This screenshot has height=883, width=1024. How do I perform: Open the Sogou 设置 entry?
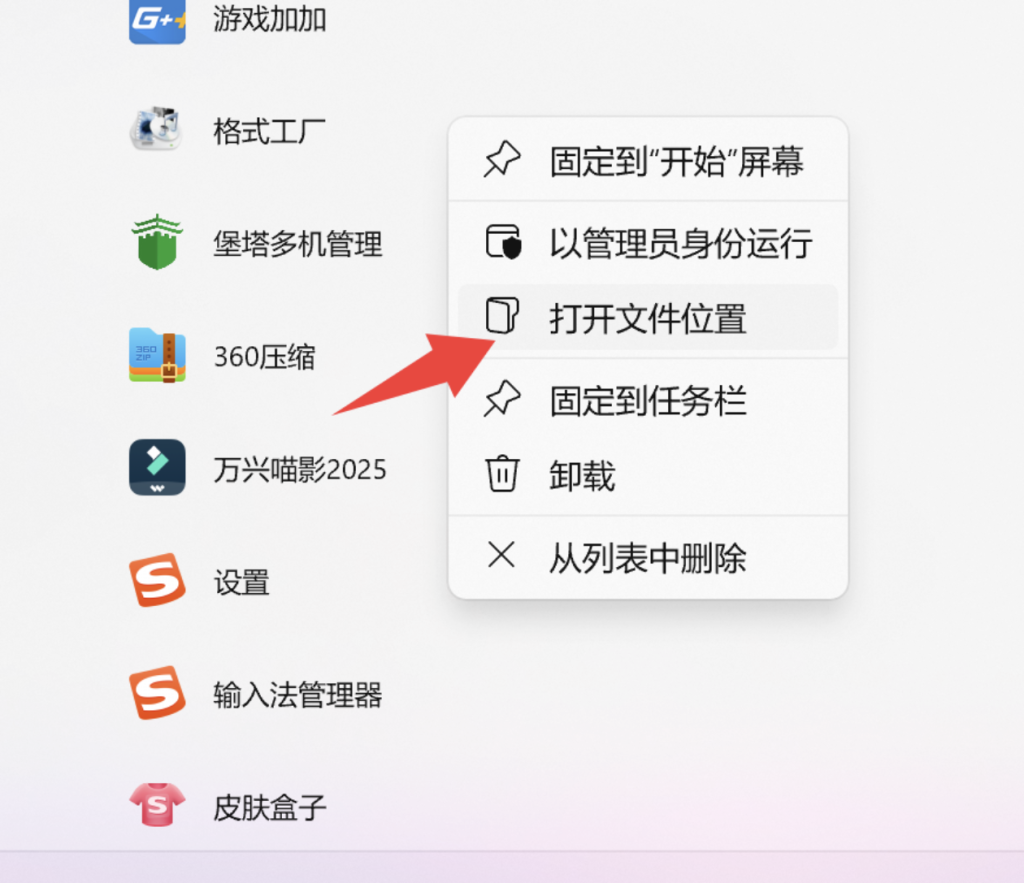pos(241,581)
